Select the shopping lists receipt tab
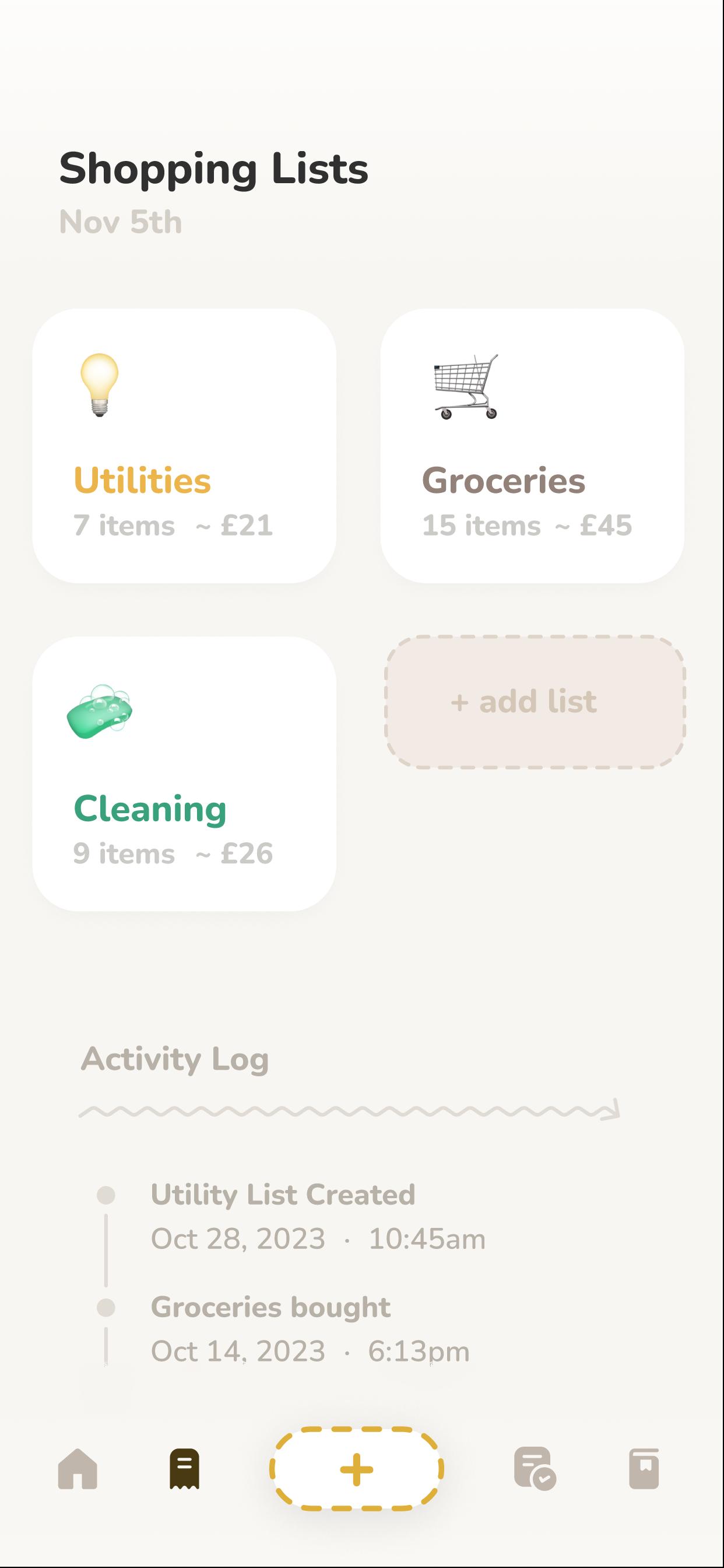 coord(184,1468)
